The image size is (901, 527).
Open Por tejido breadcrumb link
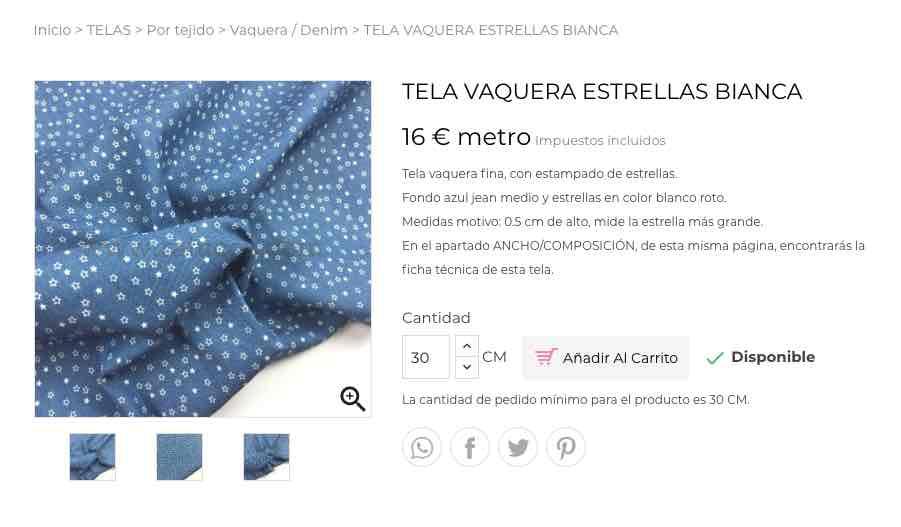pos(180,30)
